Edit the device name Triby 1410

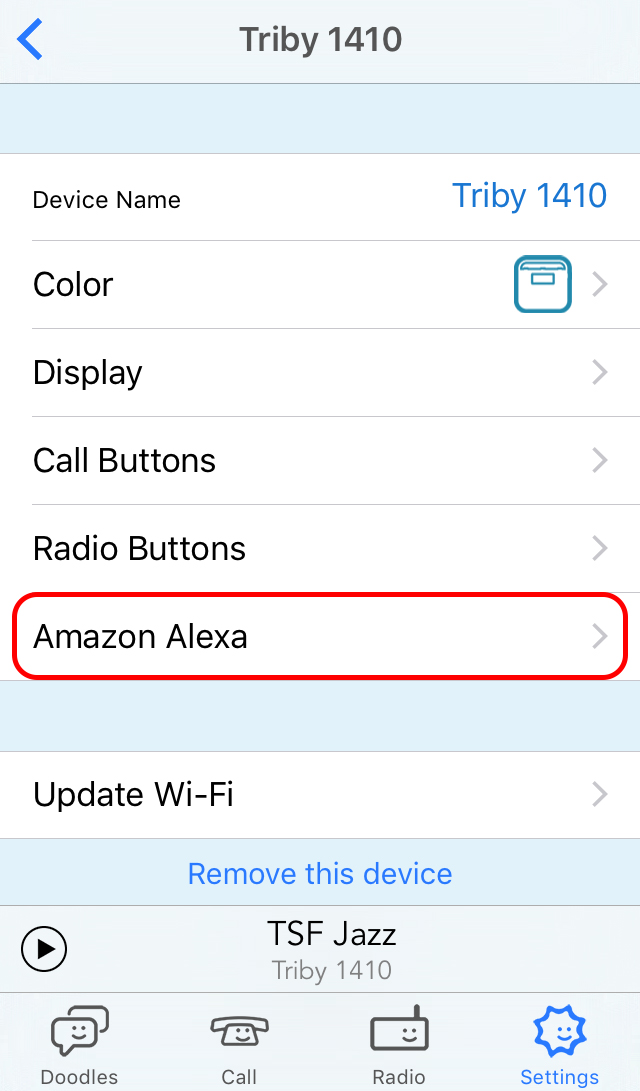coord(529,196)
